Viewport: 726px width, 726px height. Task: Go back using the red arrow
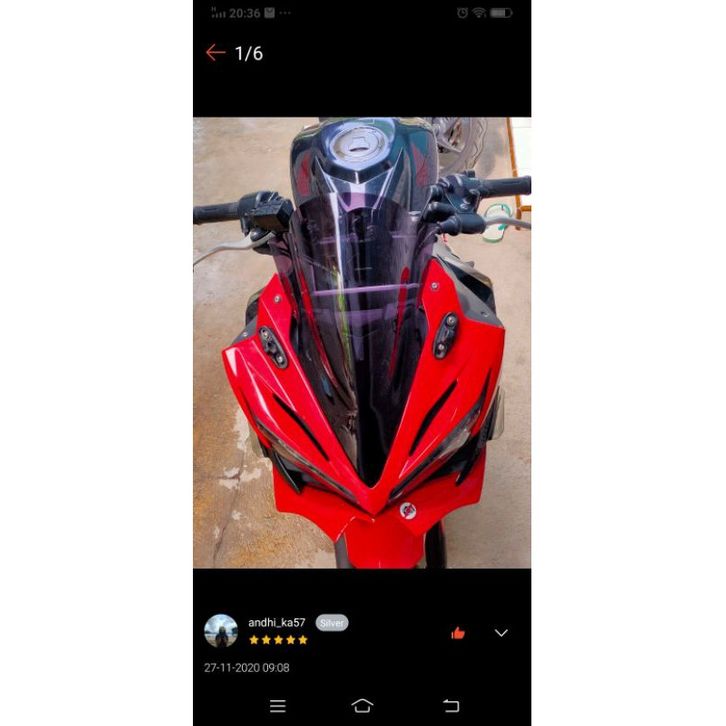215,53
